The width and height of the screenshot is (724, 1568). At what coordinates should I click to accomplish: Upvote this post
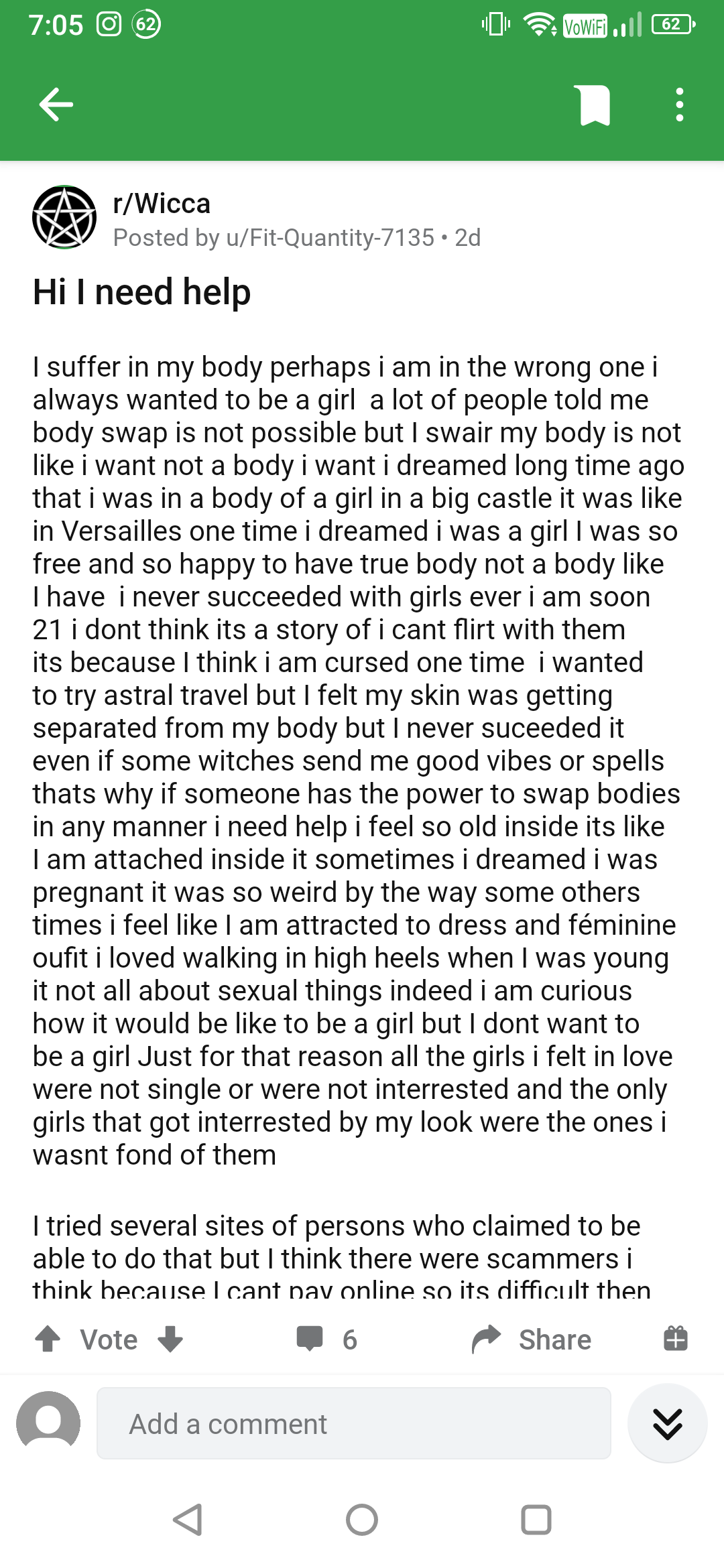point(48,1339)
